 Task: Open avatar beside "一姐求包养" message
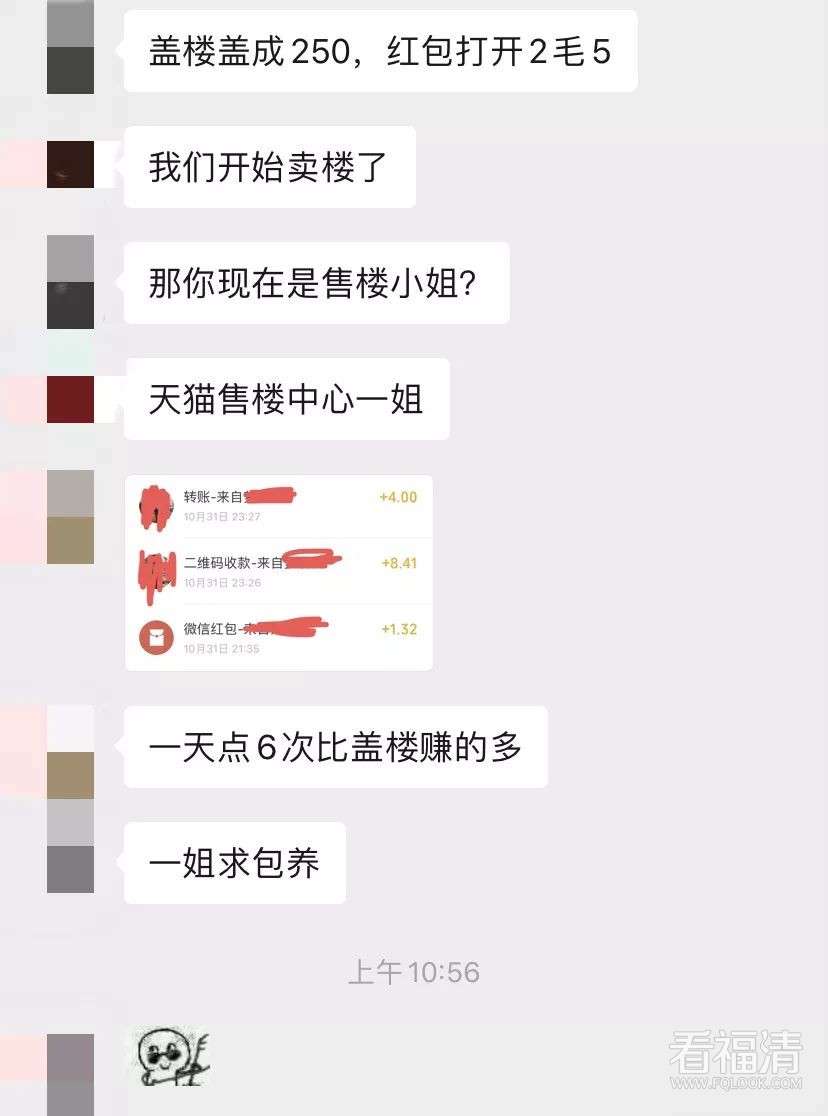(70, 846)
